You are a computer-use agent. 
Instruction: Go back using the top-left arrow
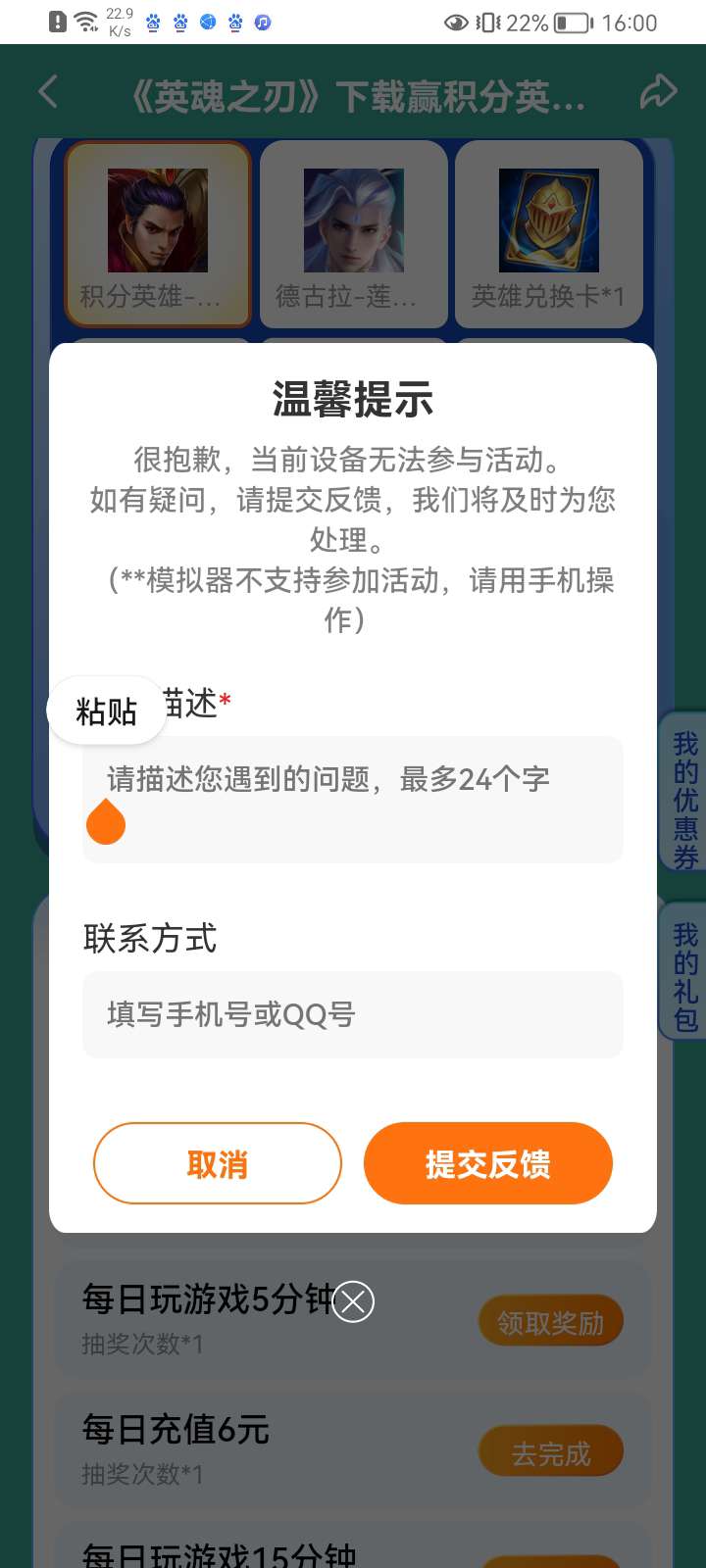coord(48,93)
